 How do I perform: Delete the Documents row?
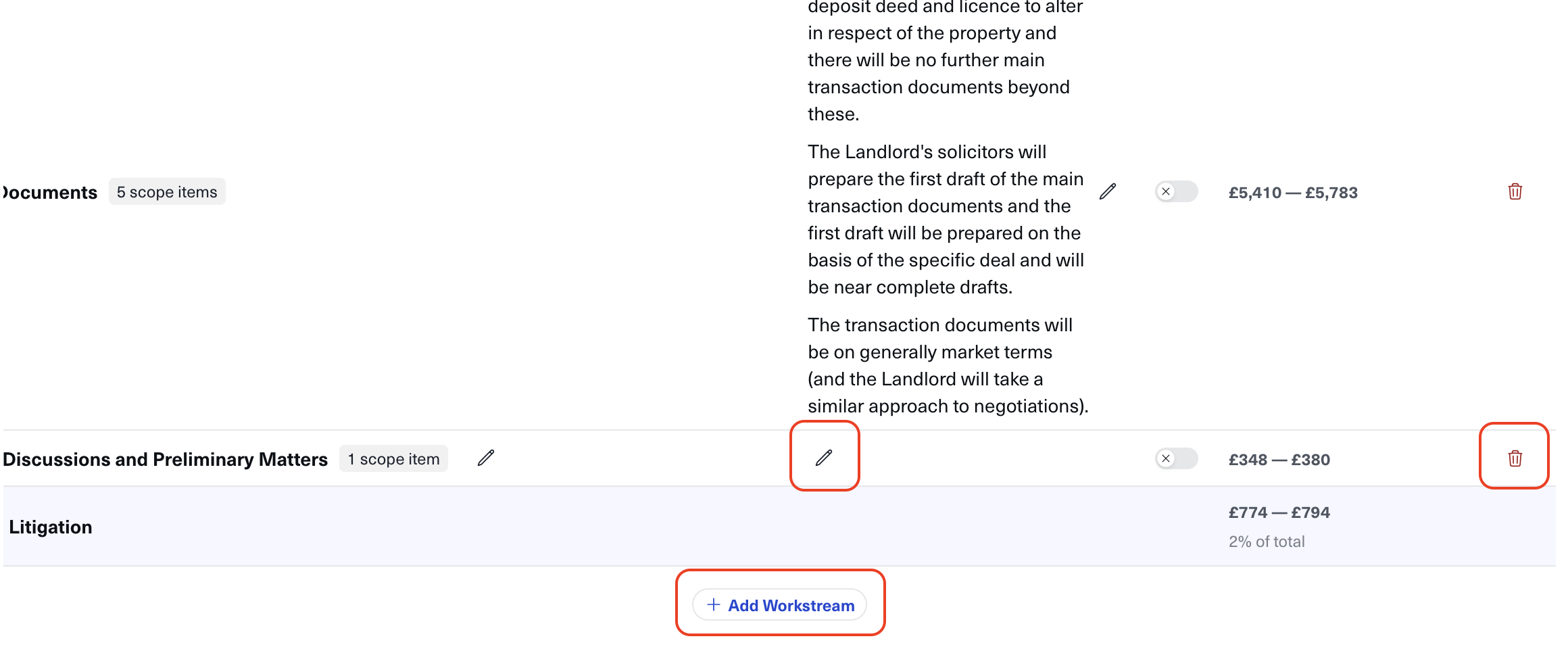click(x=1515, y=191)
